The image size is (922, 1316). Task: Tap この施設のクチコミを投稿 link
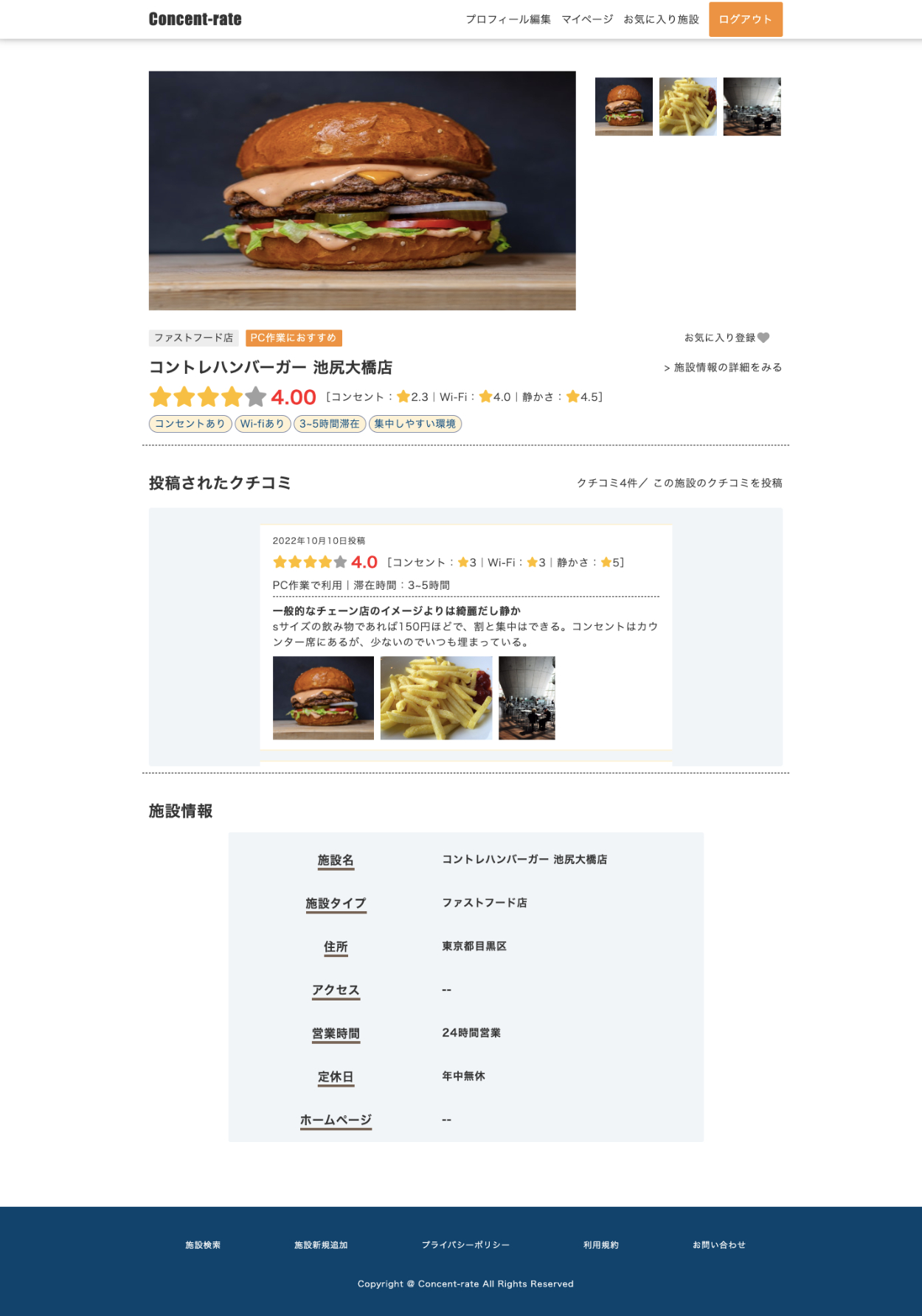tap(717, 483)
